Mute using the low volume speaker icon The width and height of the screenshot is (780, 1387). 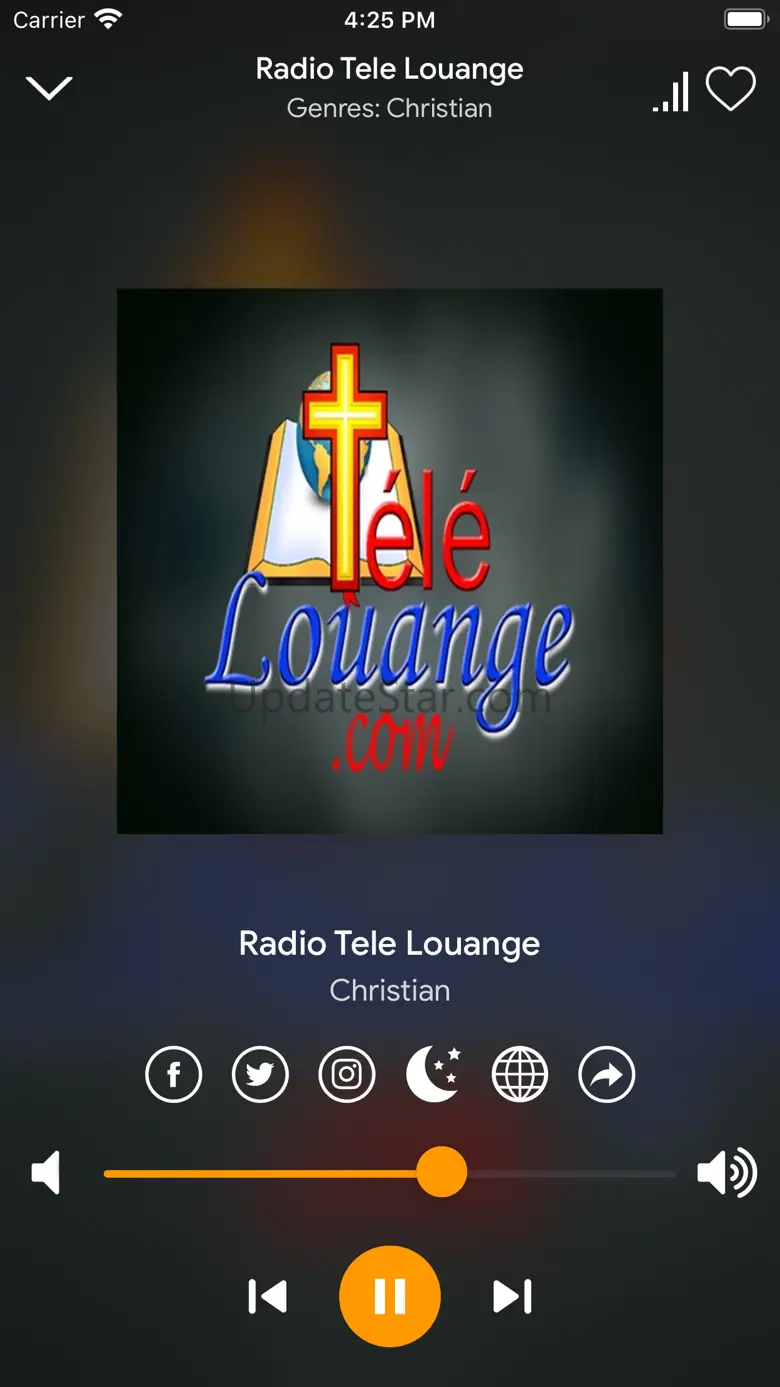tap(46, 1173)
